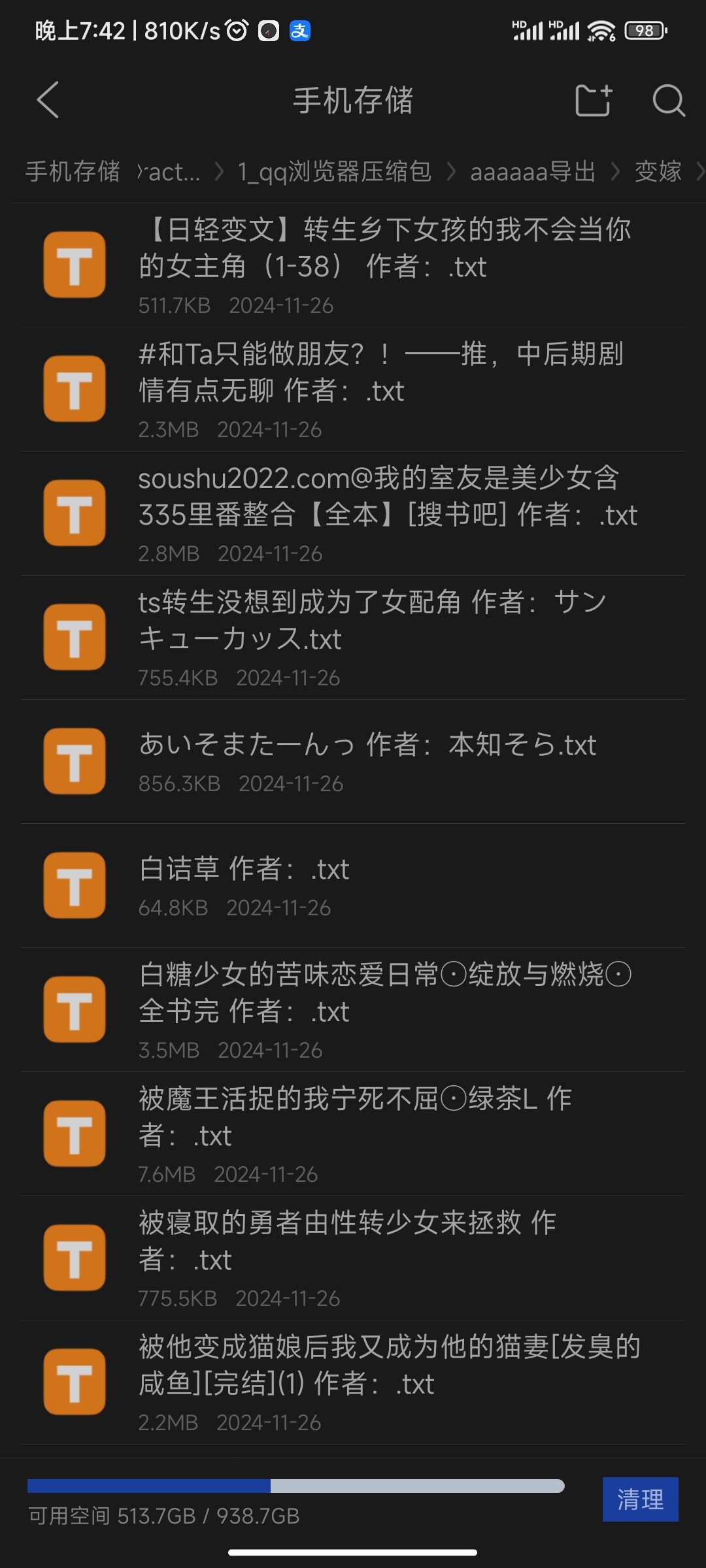Open あいそまたーんっ txt file
The image size is (706, 1568).
pos(353,762)
